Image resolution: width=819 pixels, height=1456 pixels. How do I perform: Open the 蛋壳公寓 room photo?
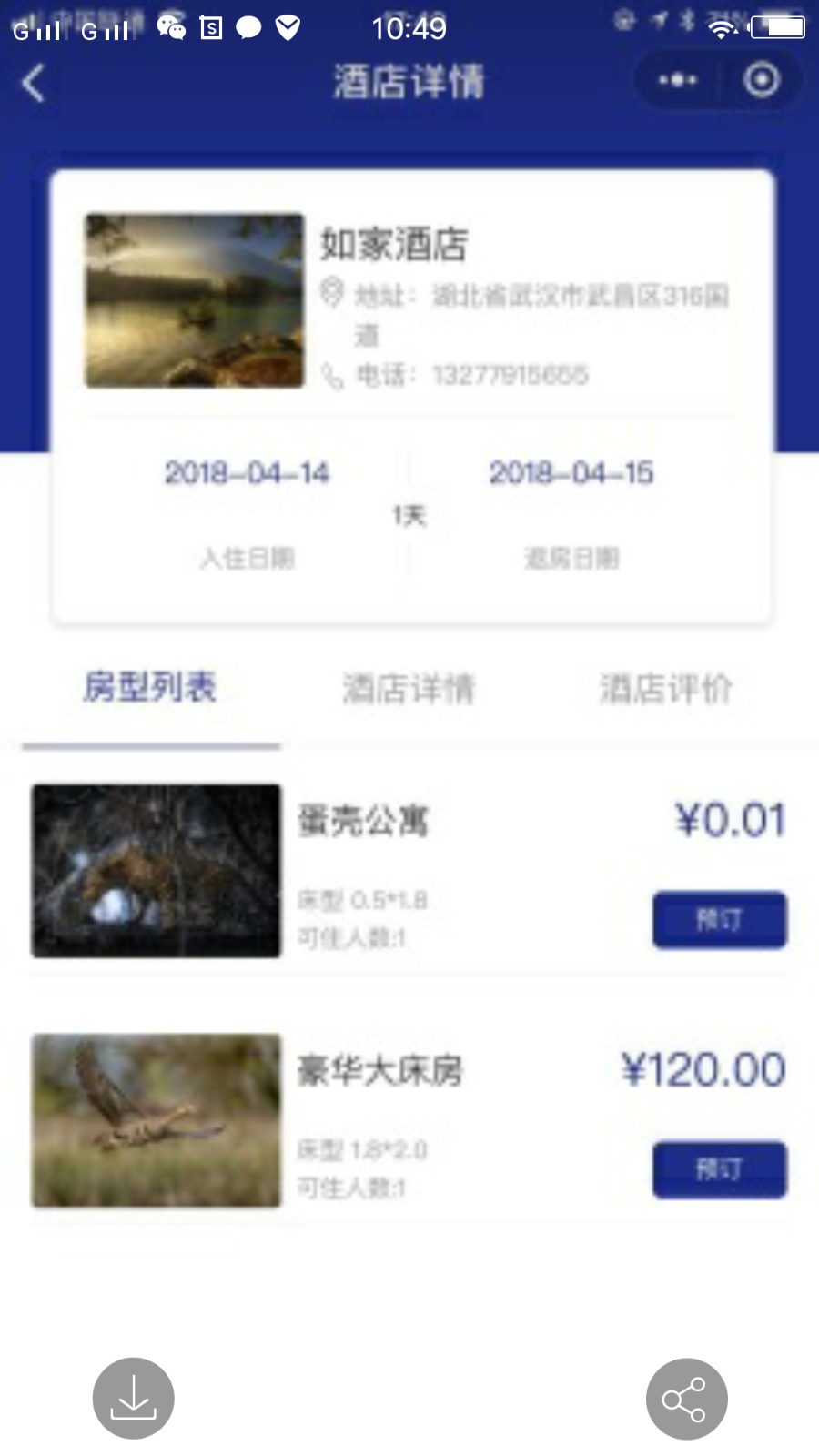click(157, 871)
